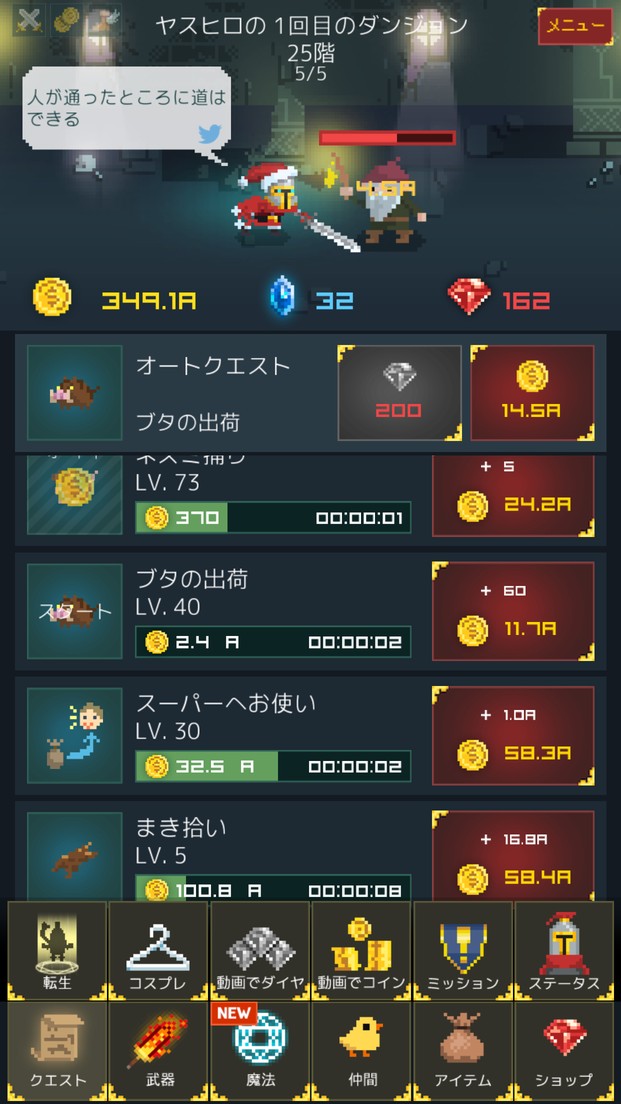The height and width of the screenshot is (1104, 621).
Task: Share the quote via Twitter bird icon
Action: pyautogui.click(x=208, y=132)
